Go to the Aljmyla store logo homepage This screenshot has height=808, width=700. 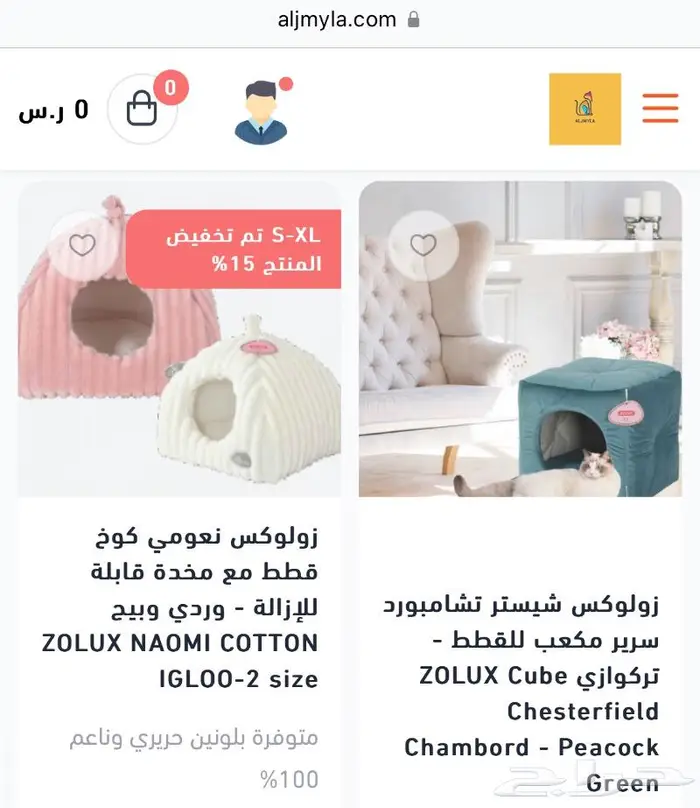(x=585, y=109)
